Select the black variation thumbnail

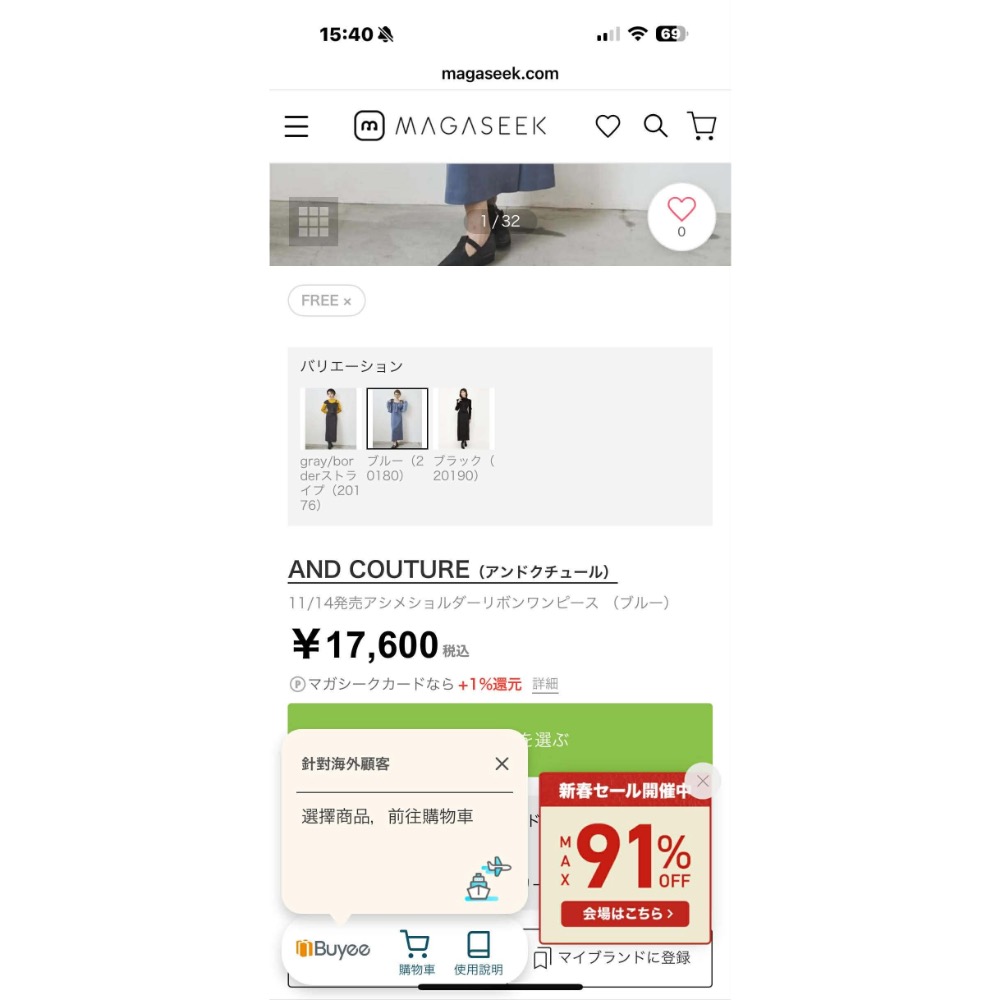point(464,419)
